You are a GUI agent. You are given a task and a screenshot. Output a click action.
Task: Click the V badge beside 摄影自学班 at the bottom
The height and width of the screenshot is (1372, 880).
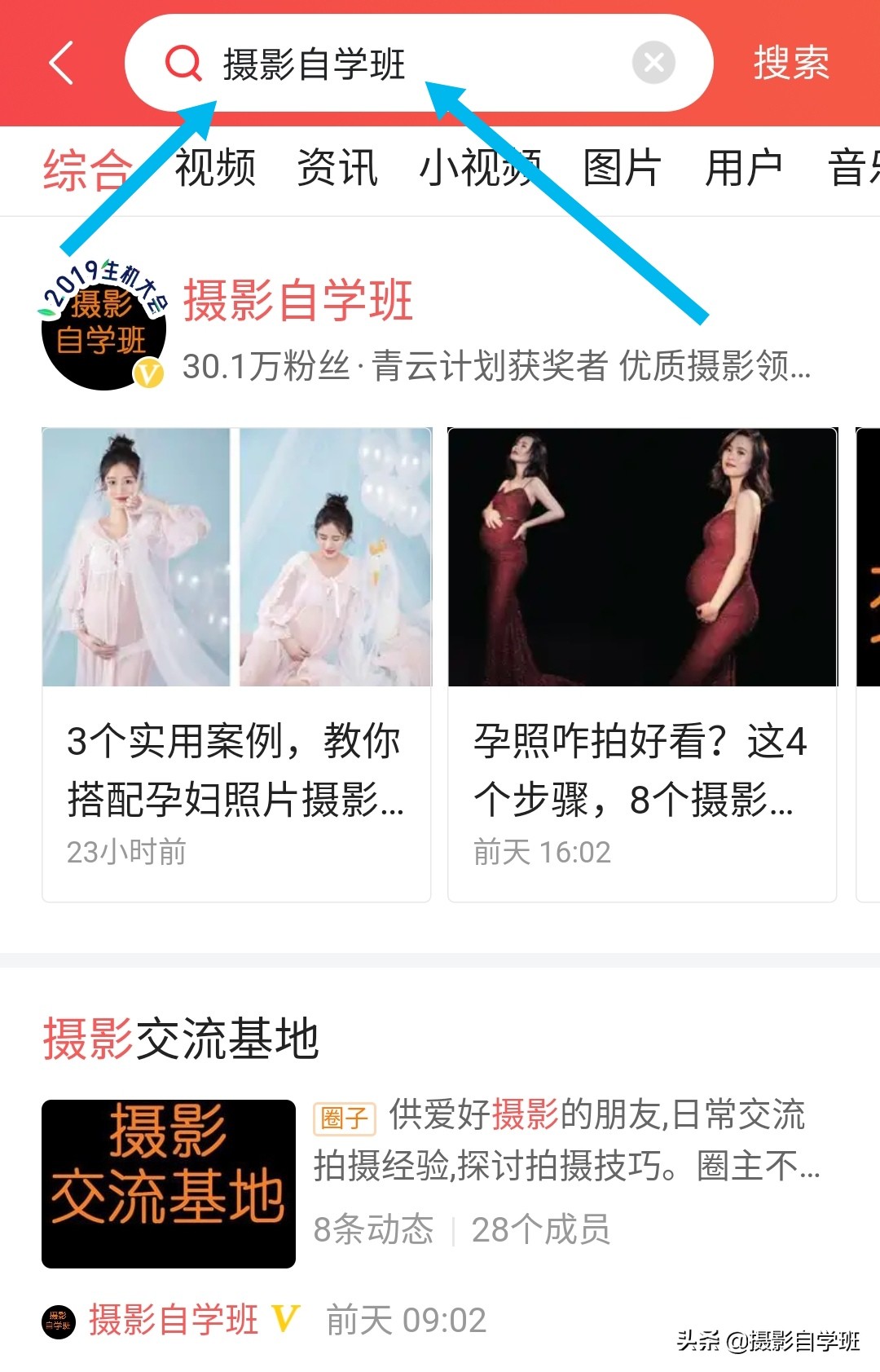(x=284, y=1318)
